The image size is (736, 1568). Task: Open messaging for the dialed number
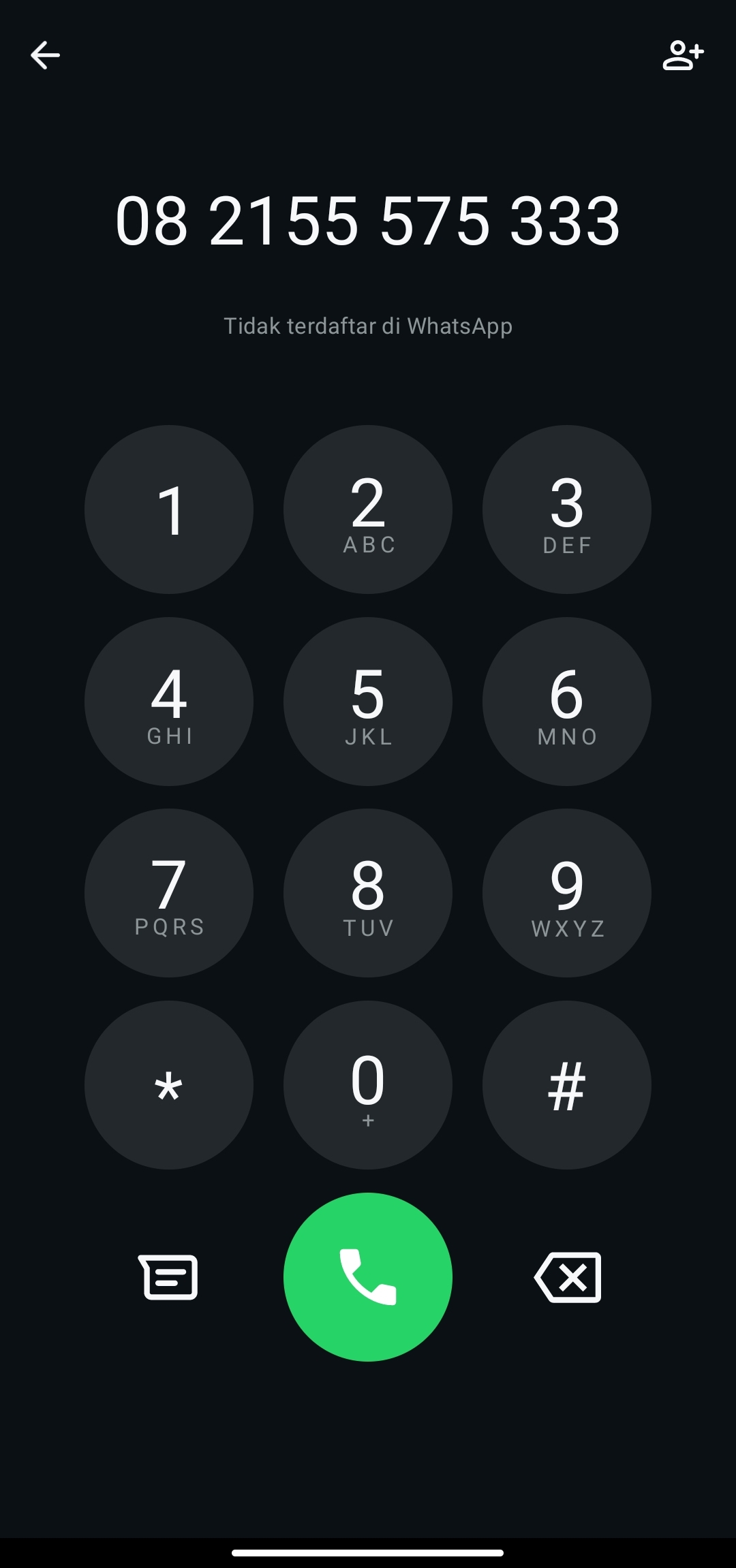[x=168, y=1277]
